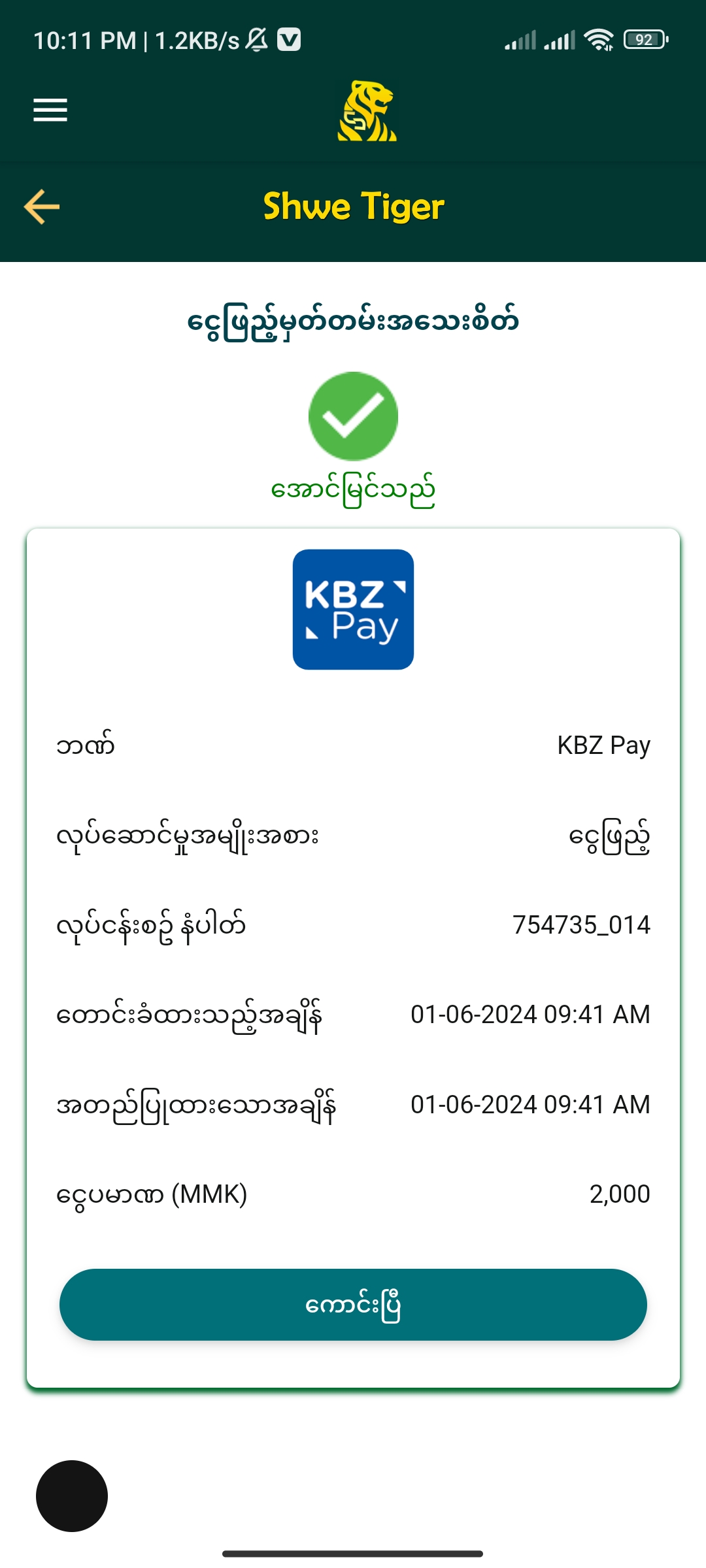Go back using the yellow arrow

click(x=42, y=207)
